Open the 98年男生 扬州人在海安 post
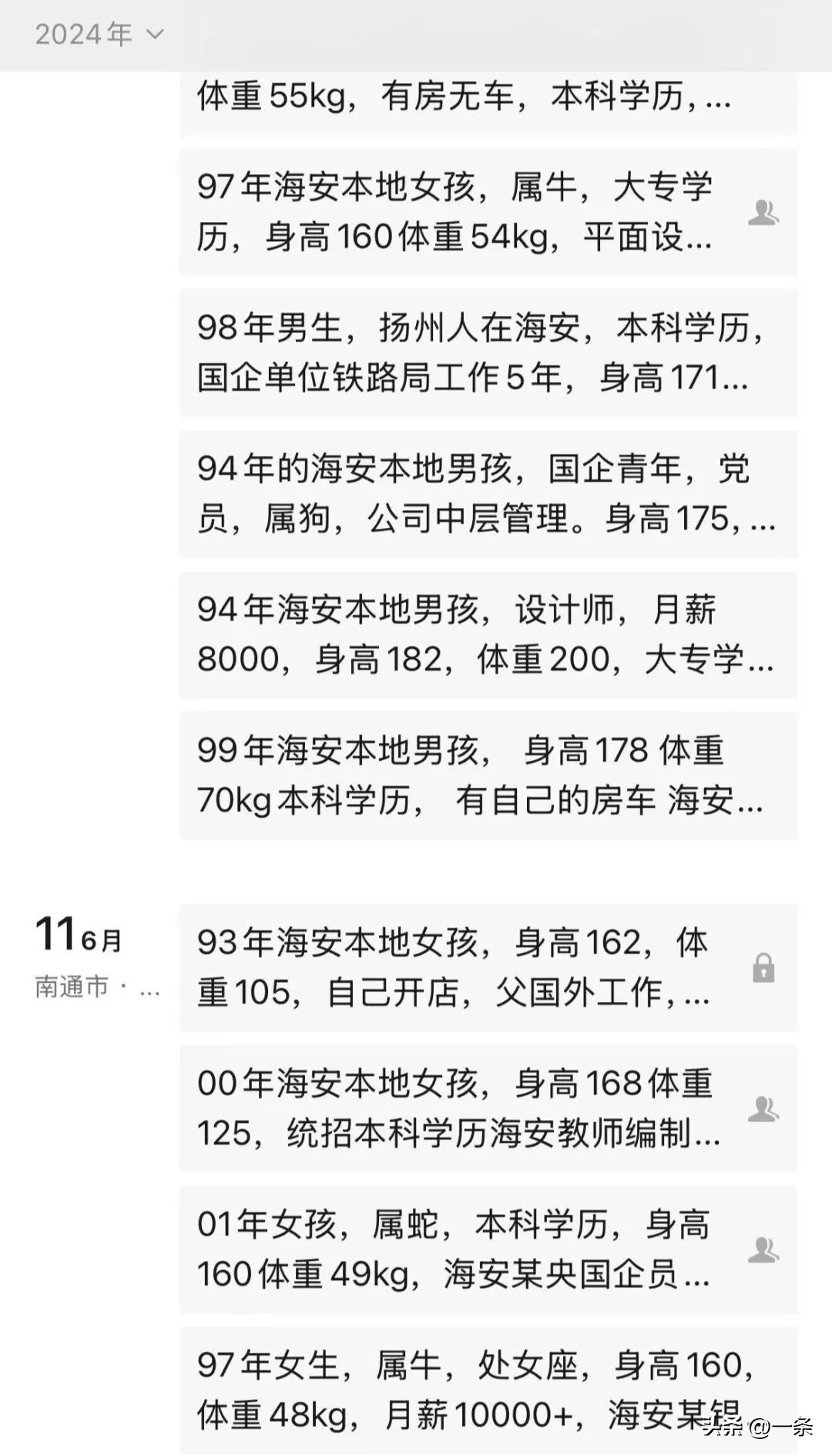The width and height of the screenshot is (832, 1456). point(488,353)
